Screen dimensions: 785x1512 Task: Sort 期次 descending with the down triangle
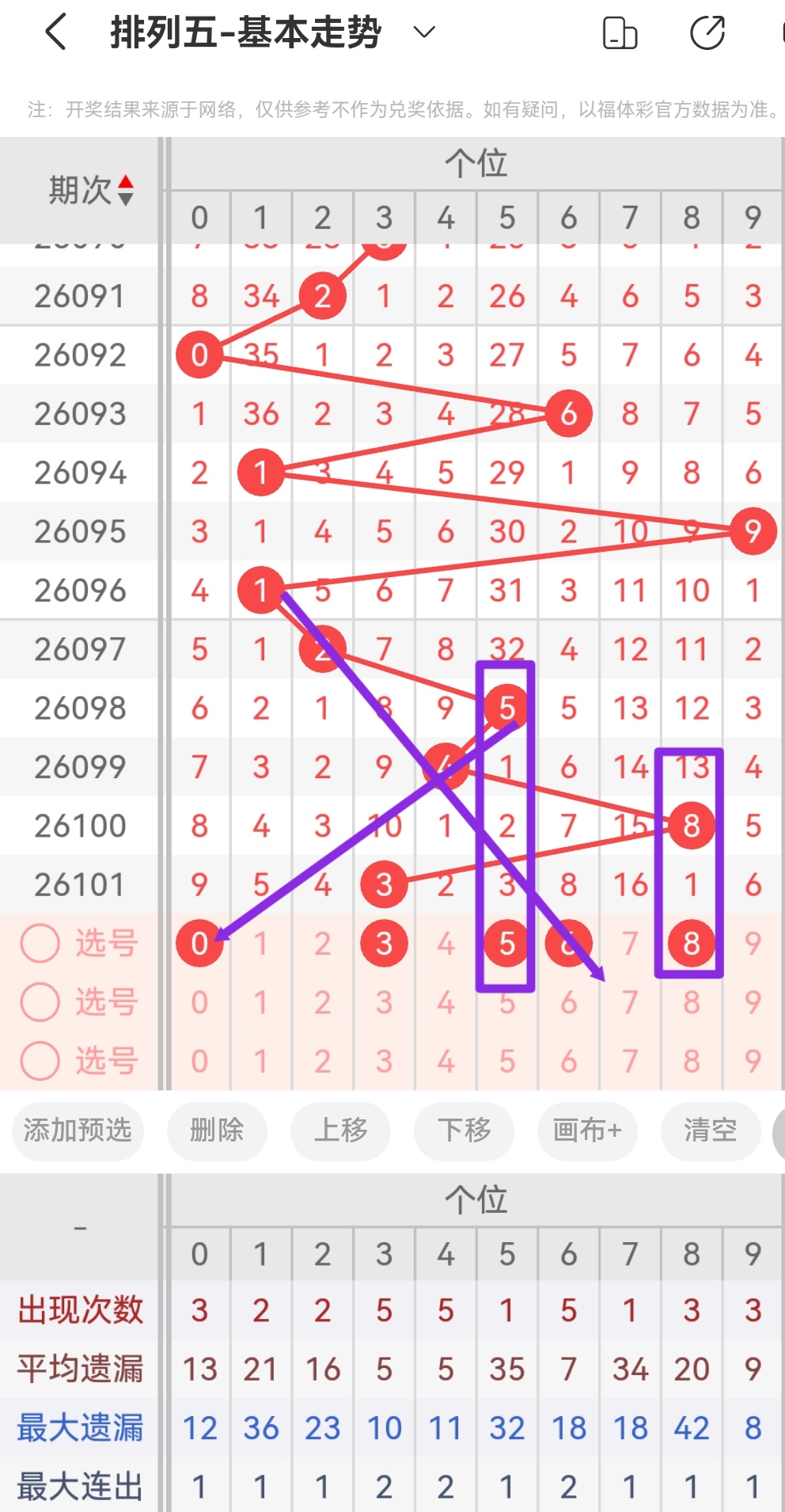click(x=127, y=196)
